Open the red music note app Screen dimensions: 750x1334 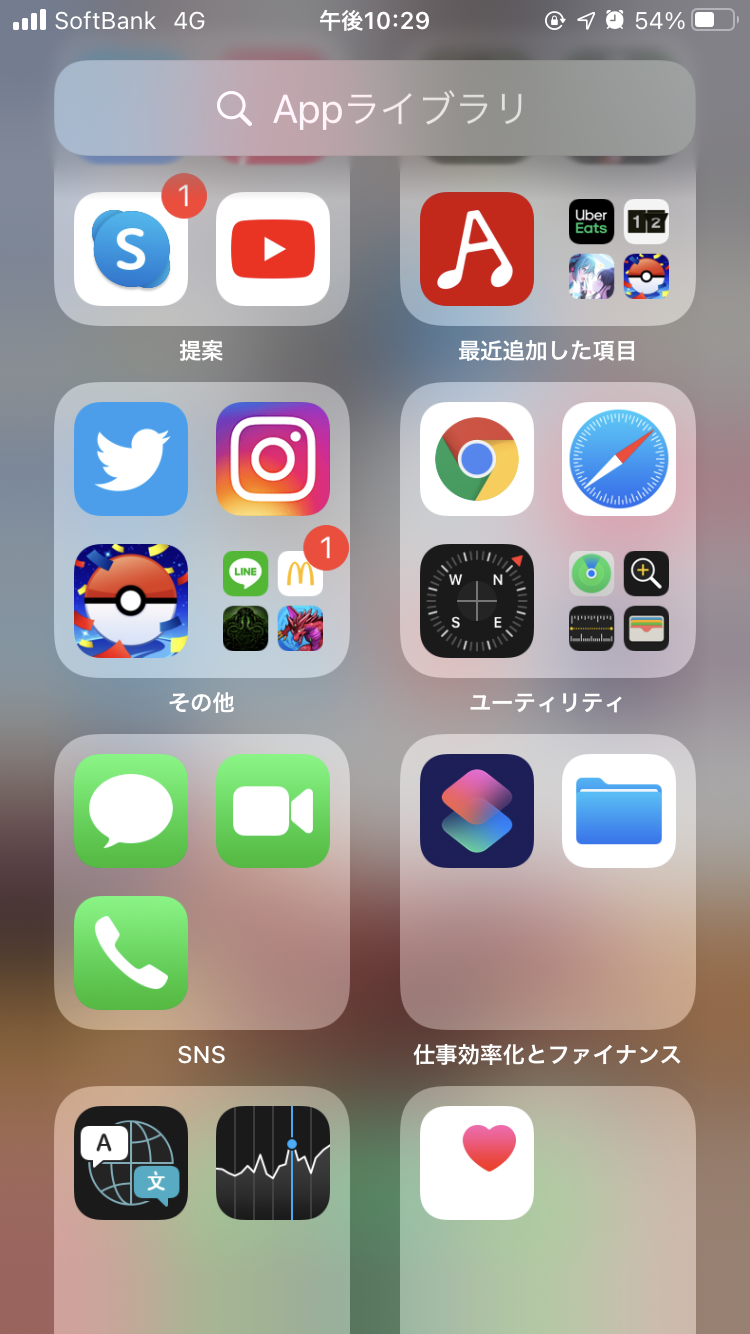pos(477,249)
